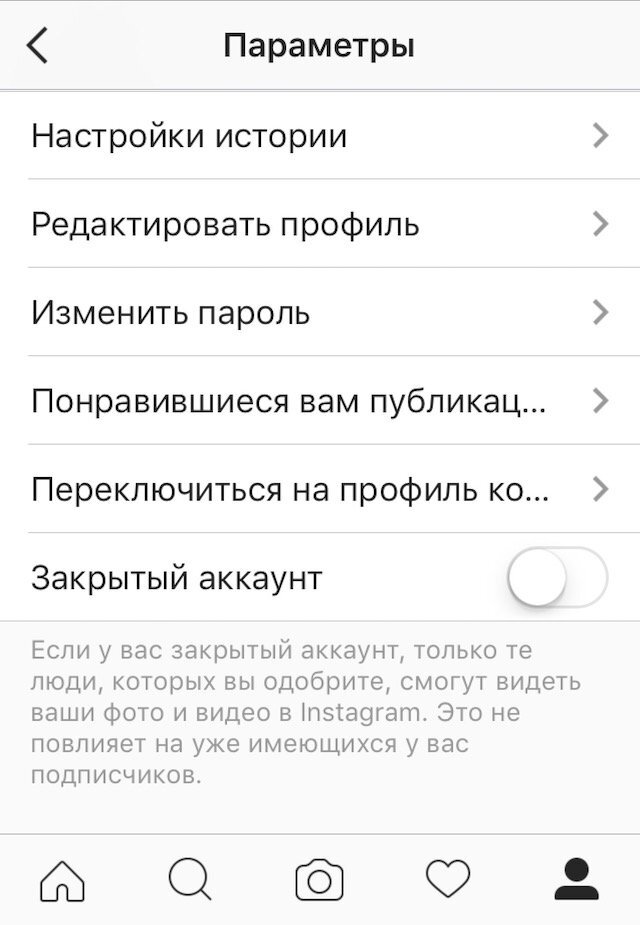Switch to the profile tab

click(577, 880)
